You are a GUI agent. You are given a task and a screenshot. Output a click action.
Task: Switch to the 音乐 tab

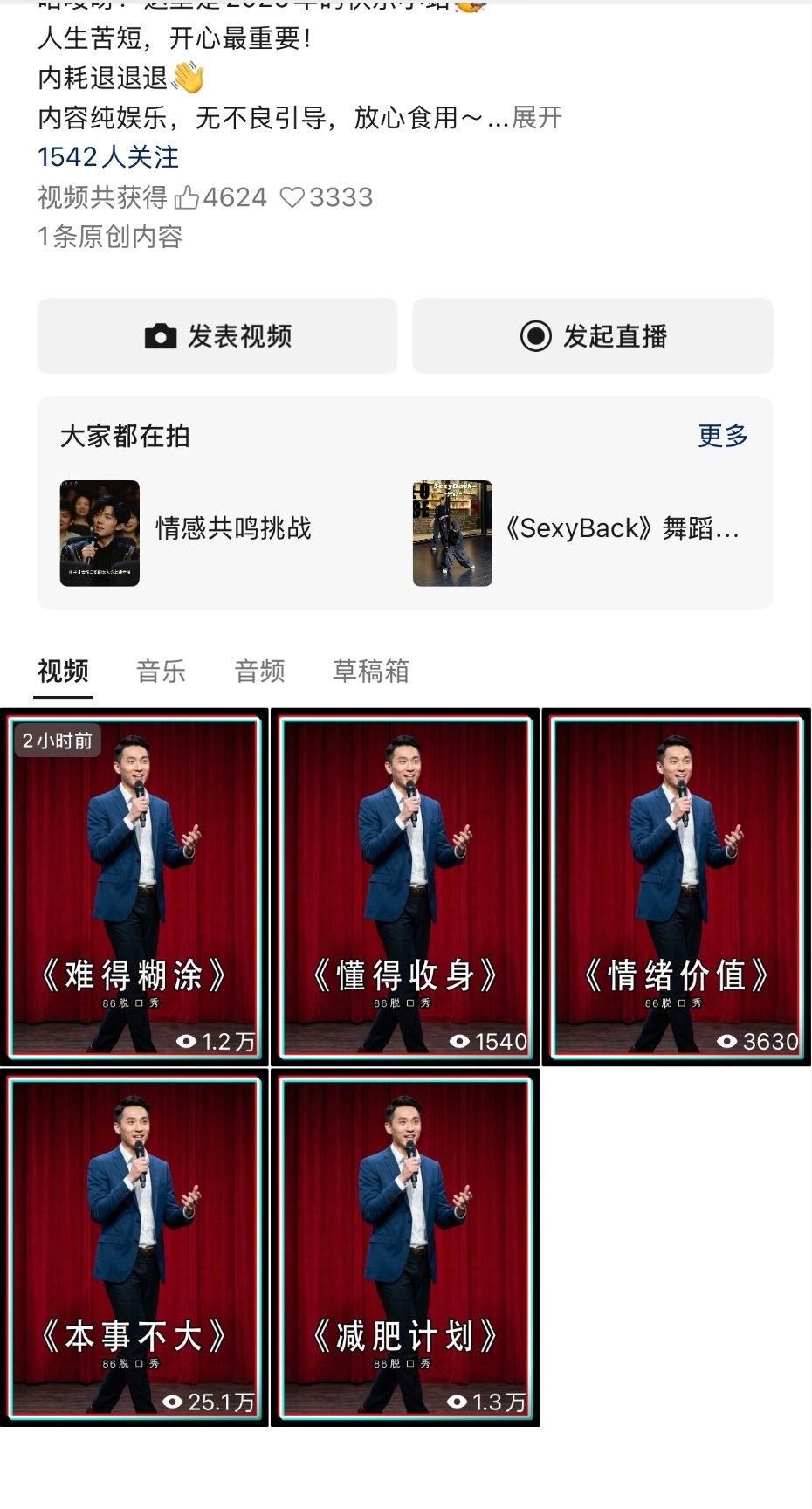162,672
